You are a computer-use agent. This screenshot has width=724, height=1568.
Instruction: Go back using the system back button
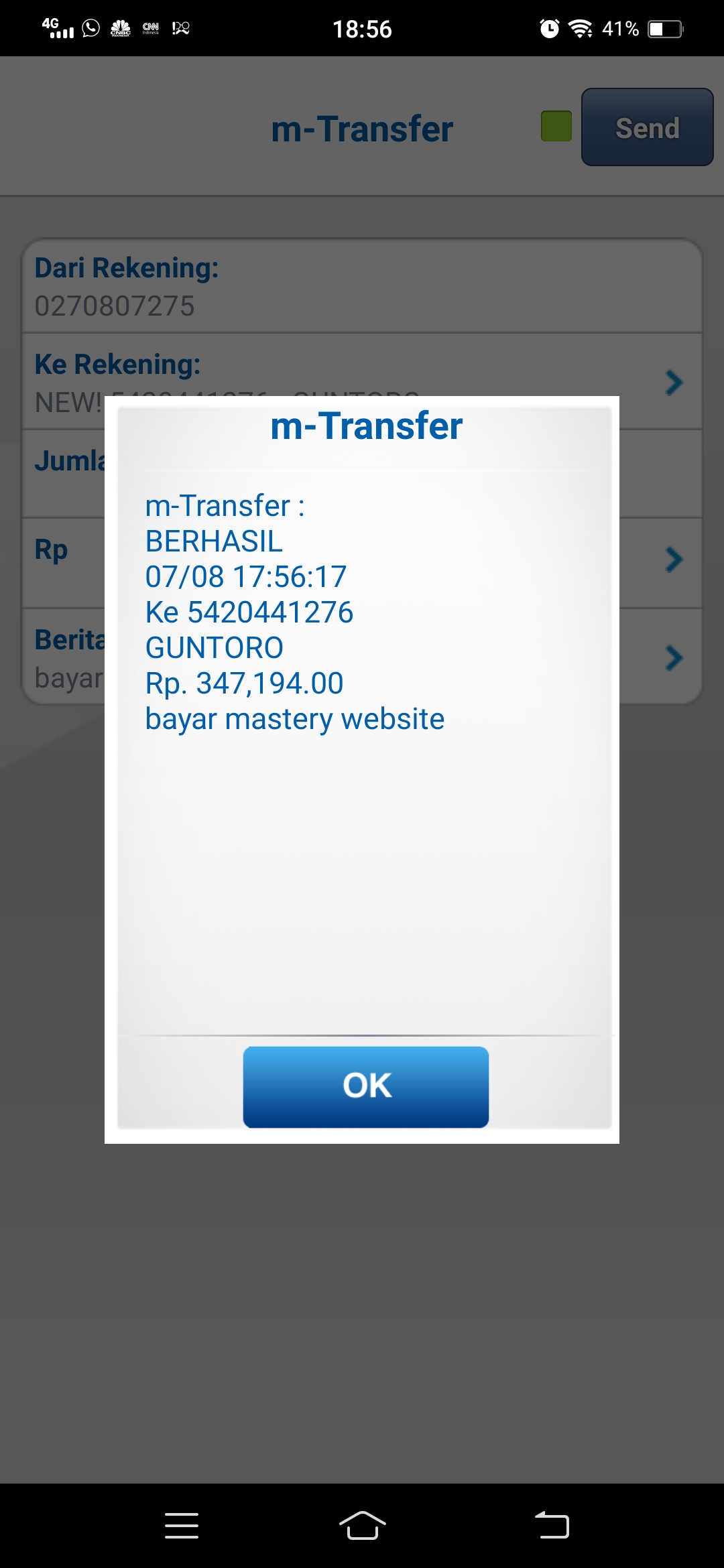[x=552, y=1525]
